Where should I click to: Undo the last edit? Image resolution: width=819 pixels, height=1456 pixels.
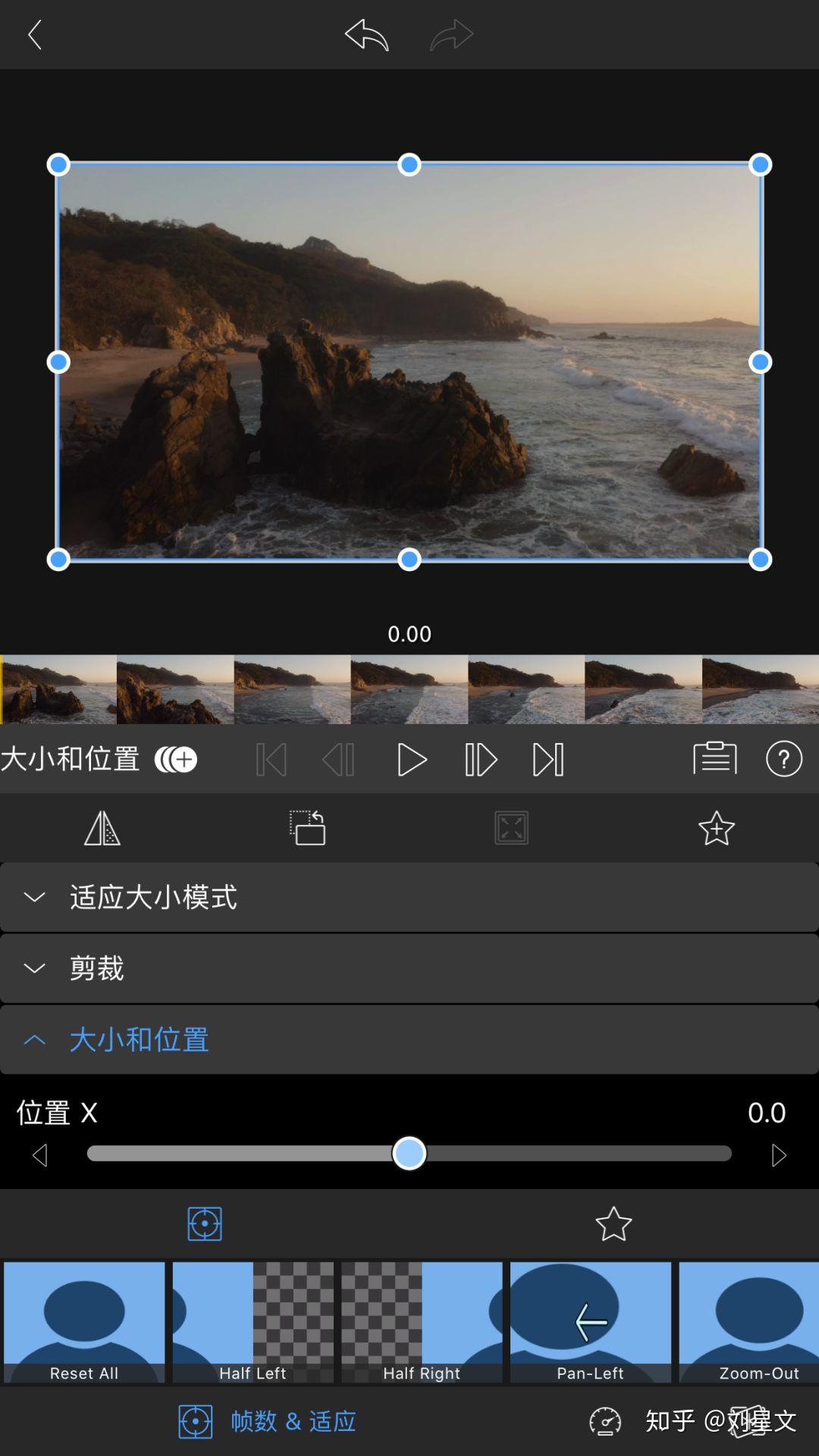[x=366, y=35]
